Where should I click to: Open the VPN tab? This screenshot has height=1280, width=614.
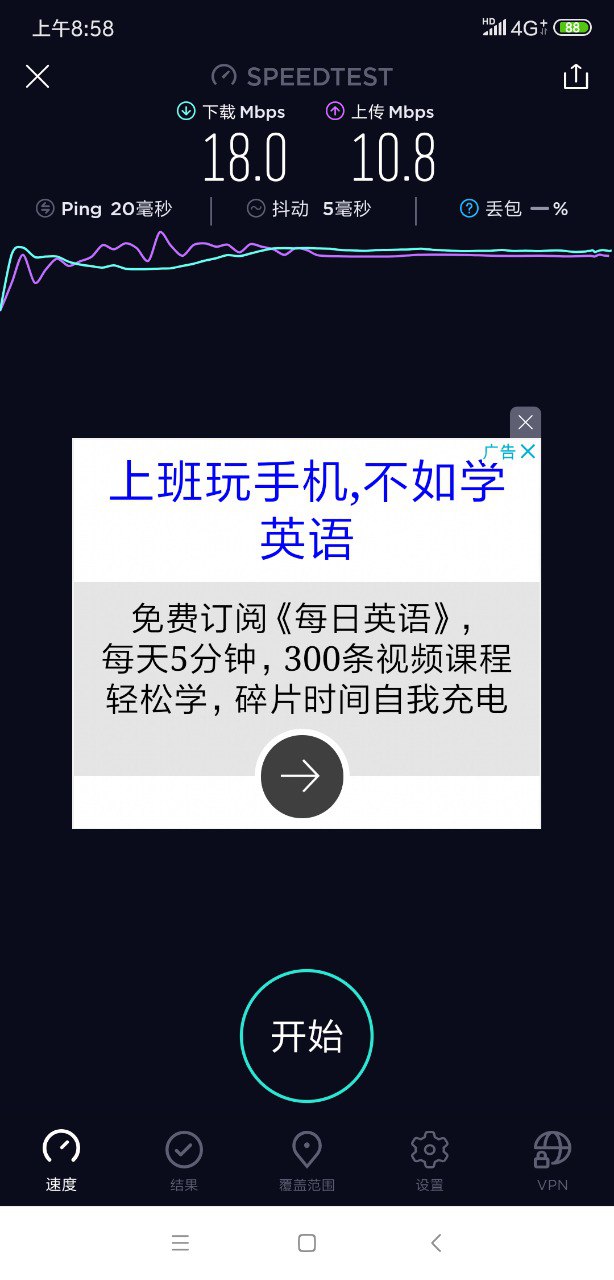pyautogui.click(x=552, y=1160)
